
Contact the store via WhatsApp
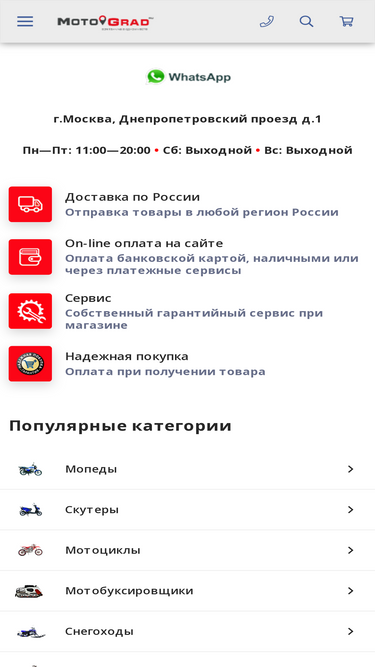click(x=188, y=77)
